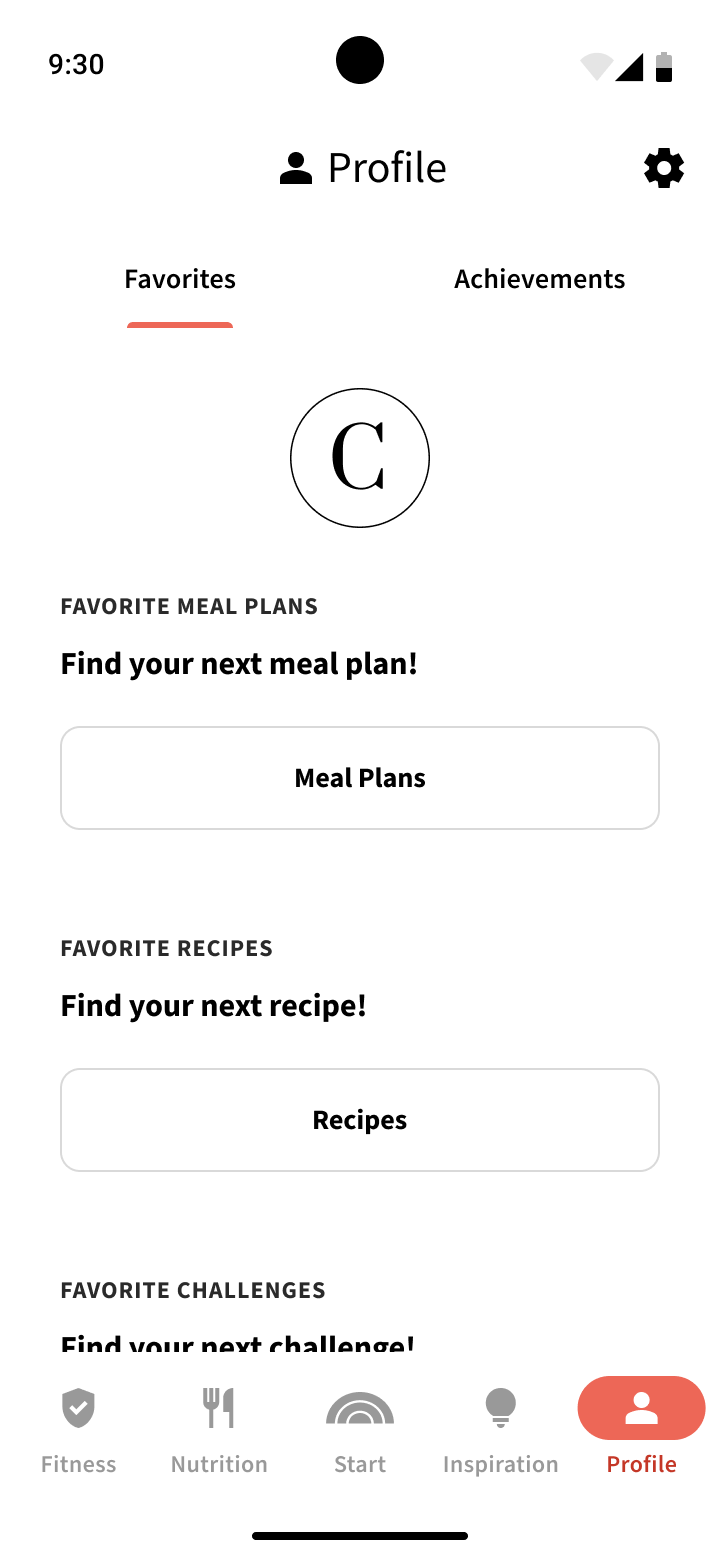Image resolution: width=720 pixels, height=1560 pixels.
Task: Open the settings gear icon
Action: (x=664, y=169)
